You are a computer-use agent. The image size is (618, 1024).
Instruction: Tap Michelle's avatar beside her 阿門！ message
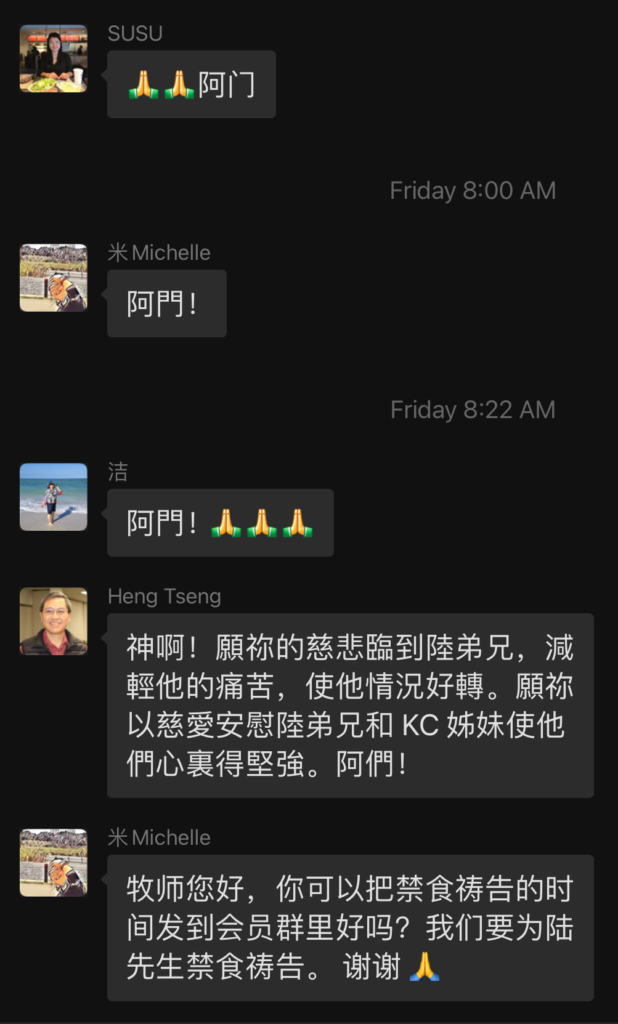53,278
